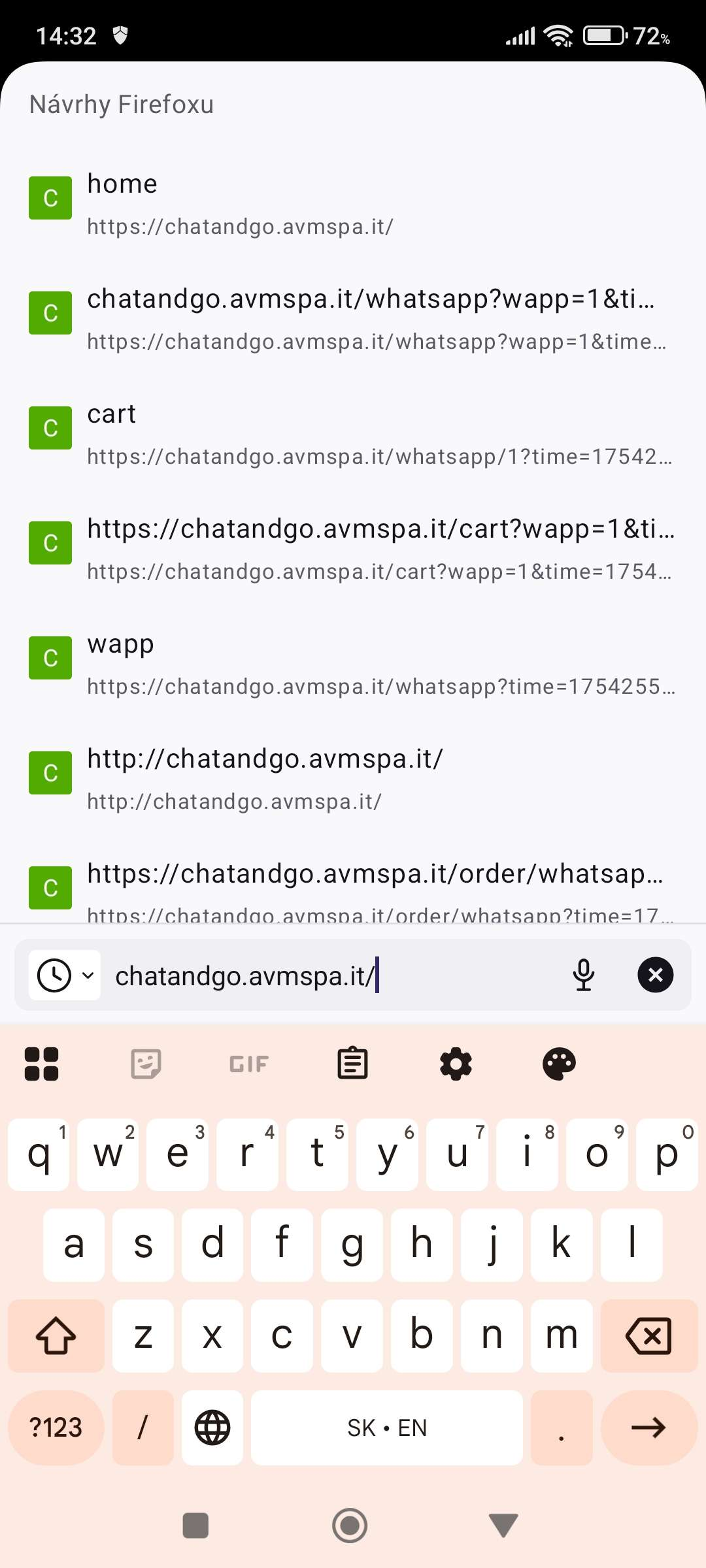
Task: Open keyboard settings gear
Action: (x=456, y=1064)
